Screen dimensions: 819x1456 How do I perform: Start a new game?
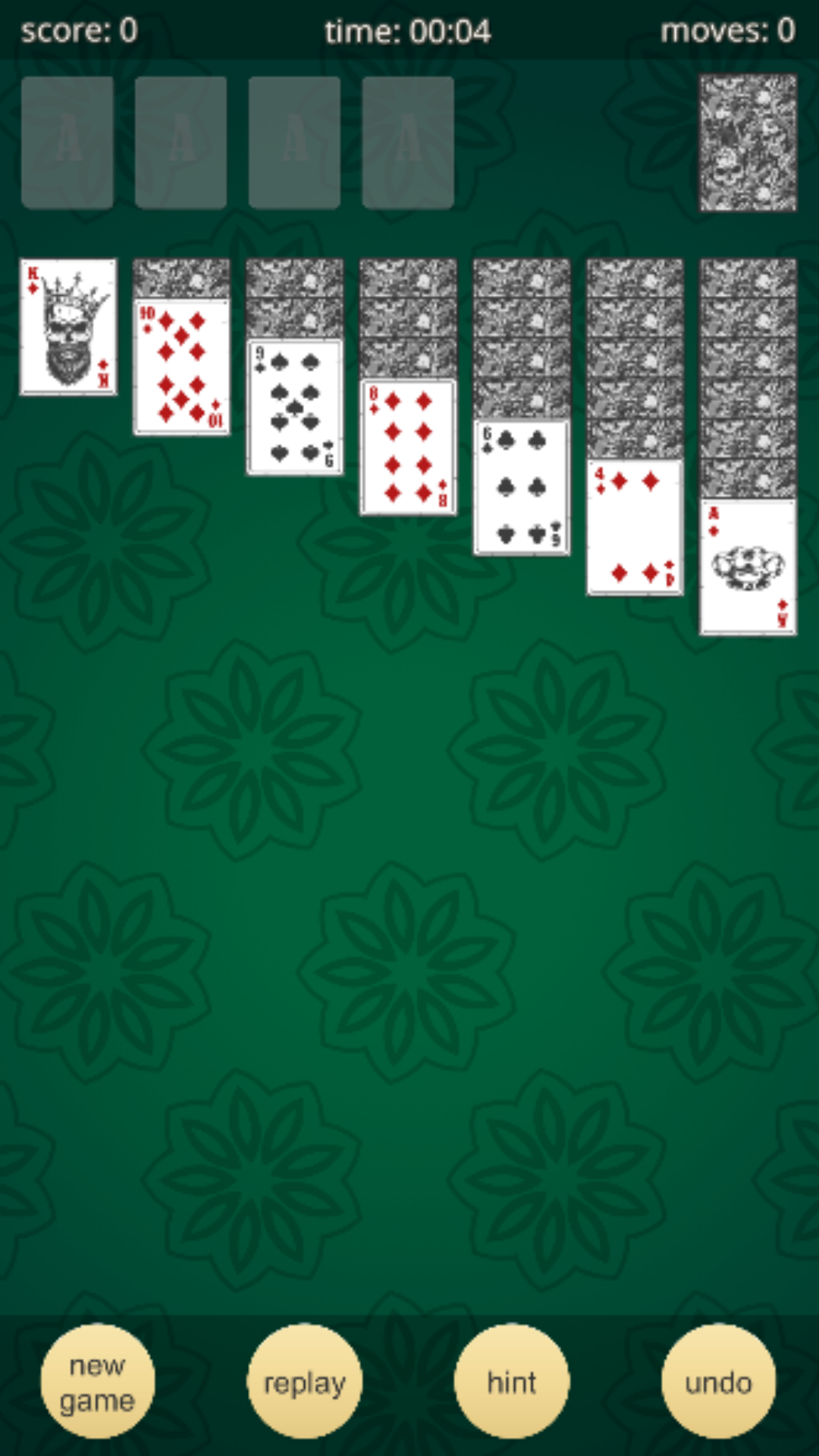97,1382
